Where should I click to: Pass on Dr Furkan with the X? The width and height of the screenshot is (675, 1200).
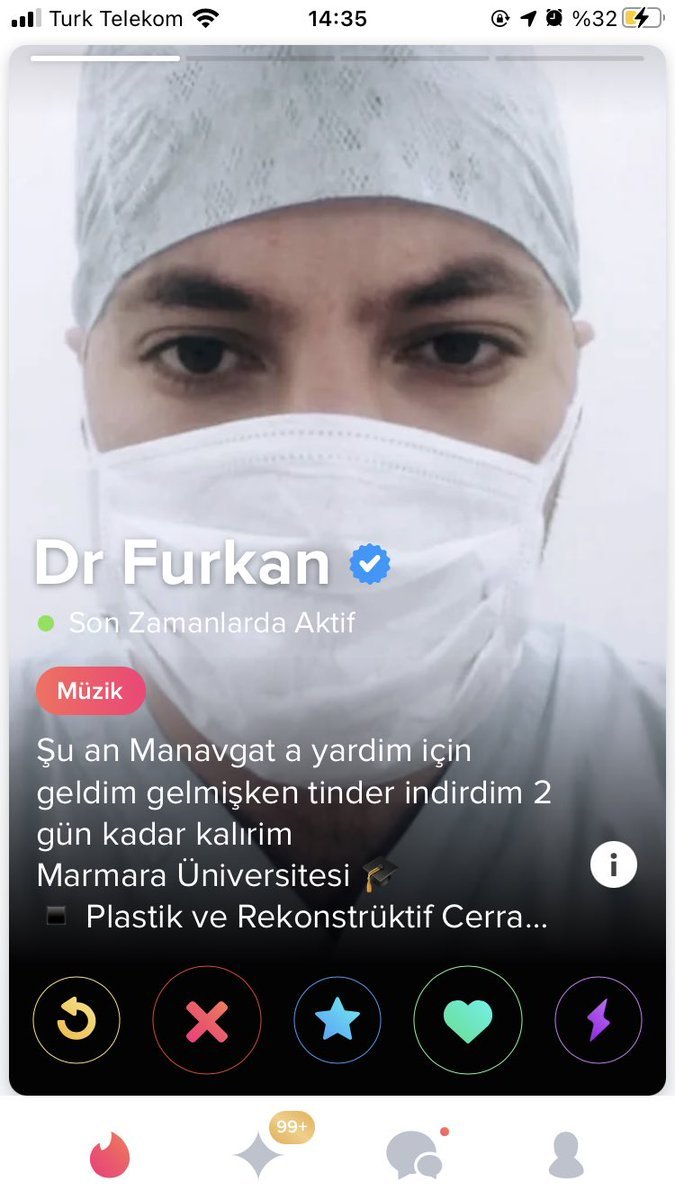(x=207, y=1020)
